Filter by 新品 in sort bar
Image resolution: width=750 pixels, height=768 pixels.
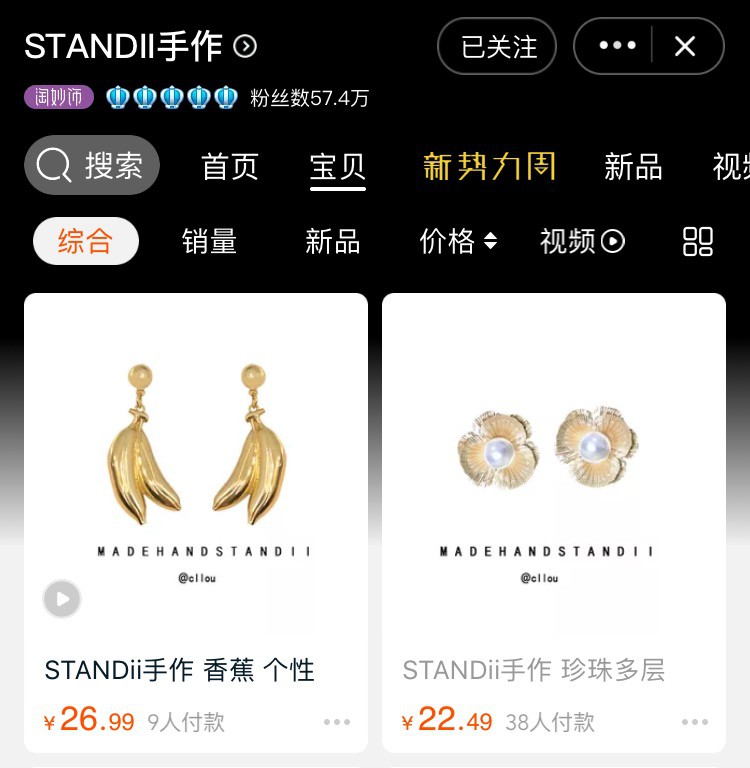coord(332,241)
